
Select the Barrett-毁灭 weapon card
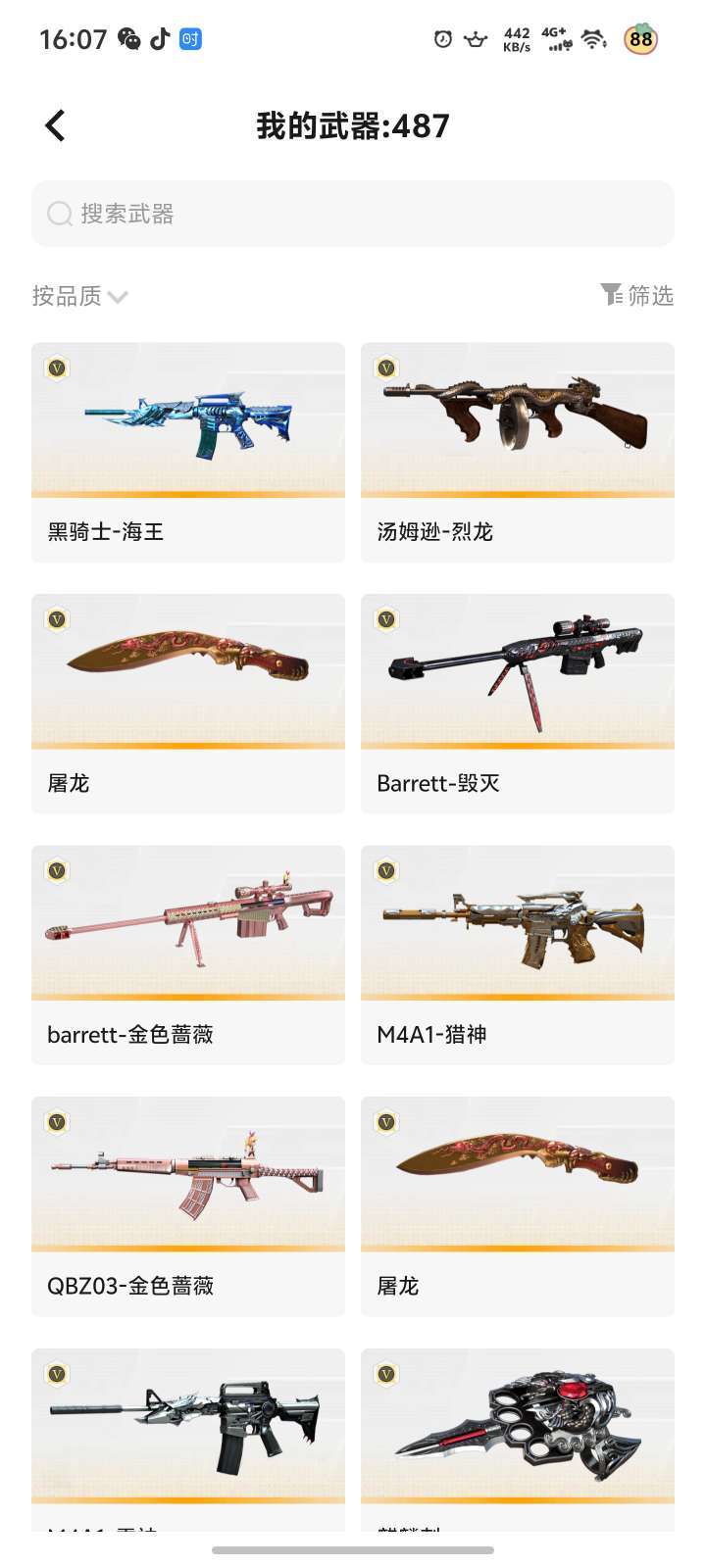point(518,704)
